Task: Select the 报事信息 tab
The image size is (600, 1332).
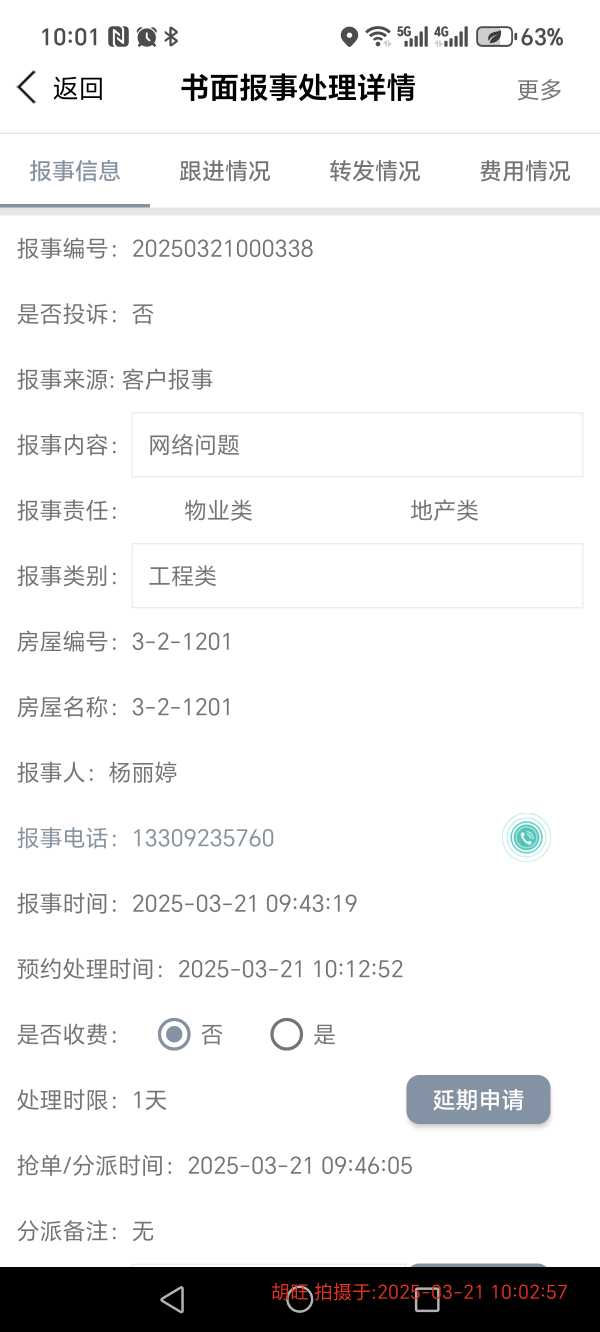Action: tap(75, 171)
